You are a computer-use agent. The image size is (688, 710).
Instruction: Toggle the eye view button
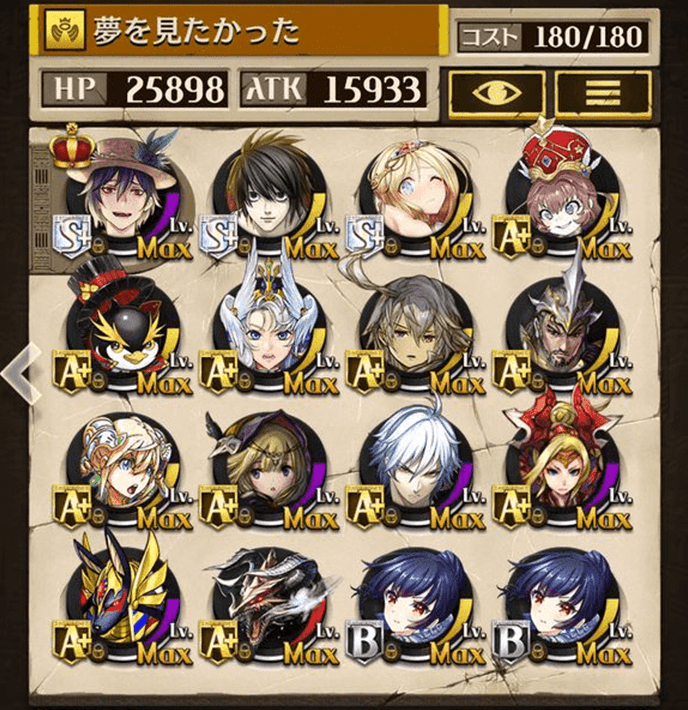(x=497, y=93)
